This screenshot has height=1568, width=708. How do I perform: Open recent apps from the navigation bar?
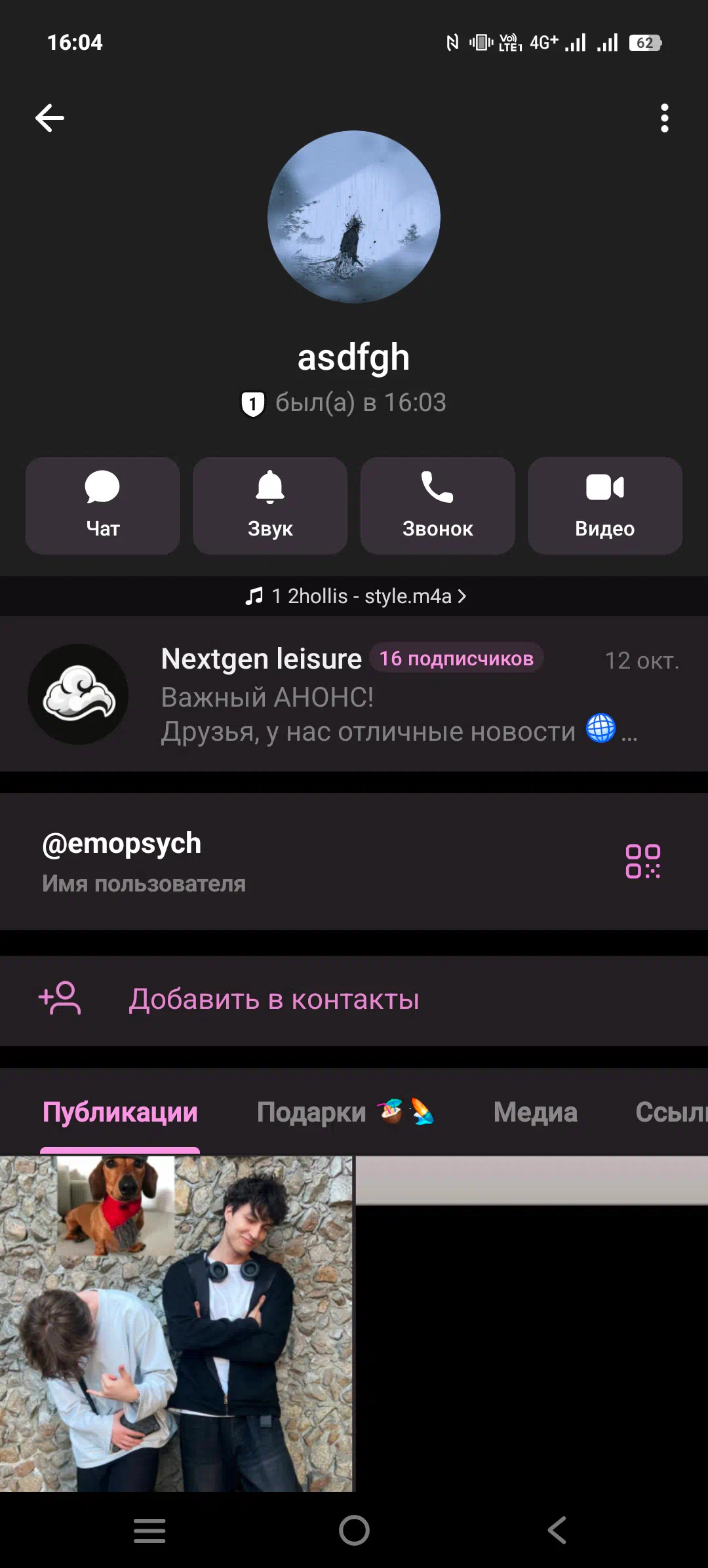tap(149, 1531)
